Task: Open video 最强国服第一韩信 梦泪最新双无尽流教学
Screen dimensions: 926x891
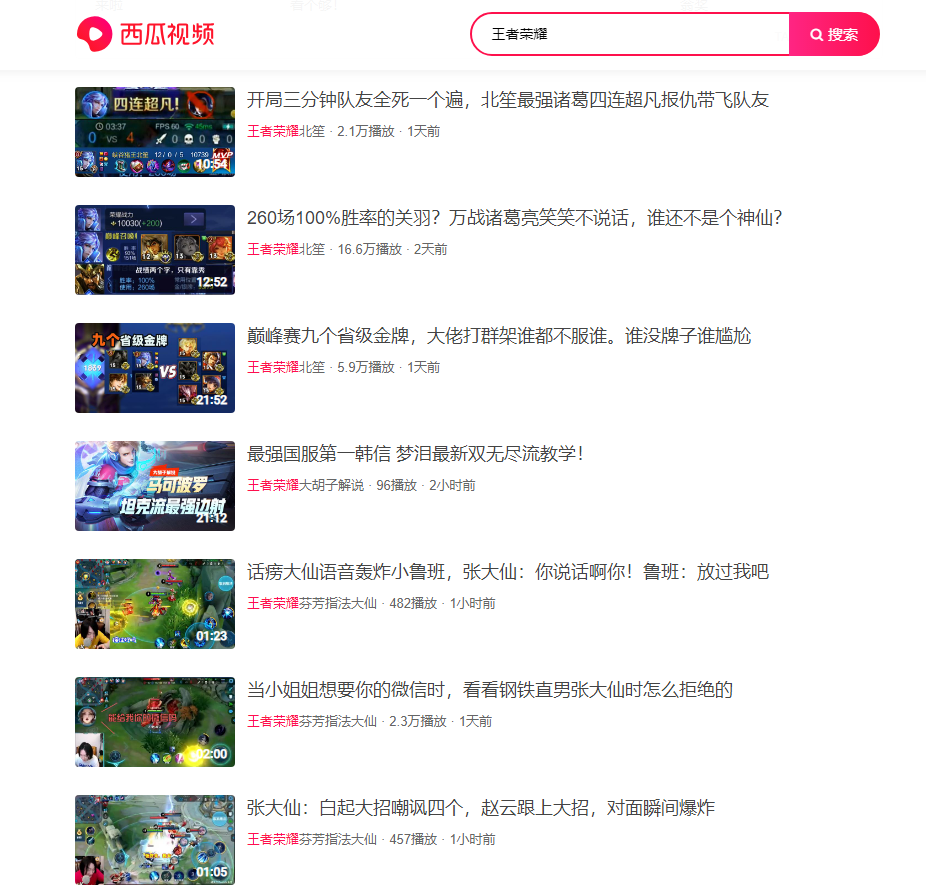Action: (415, 454)
